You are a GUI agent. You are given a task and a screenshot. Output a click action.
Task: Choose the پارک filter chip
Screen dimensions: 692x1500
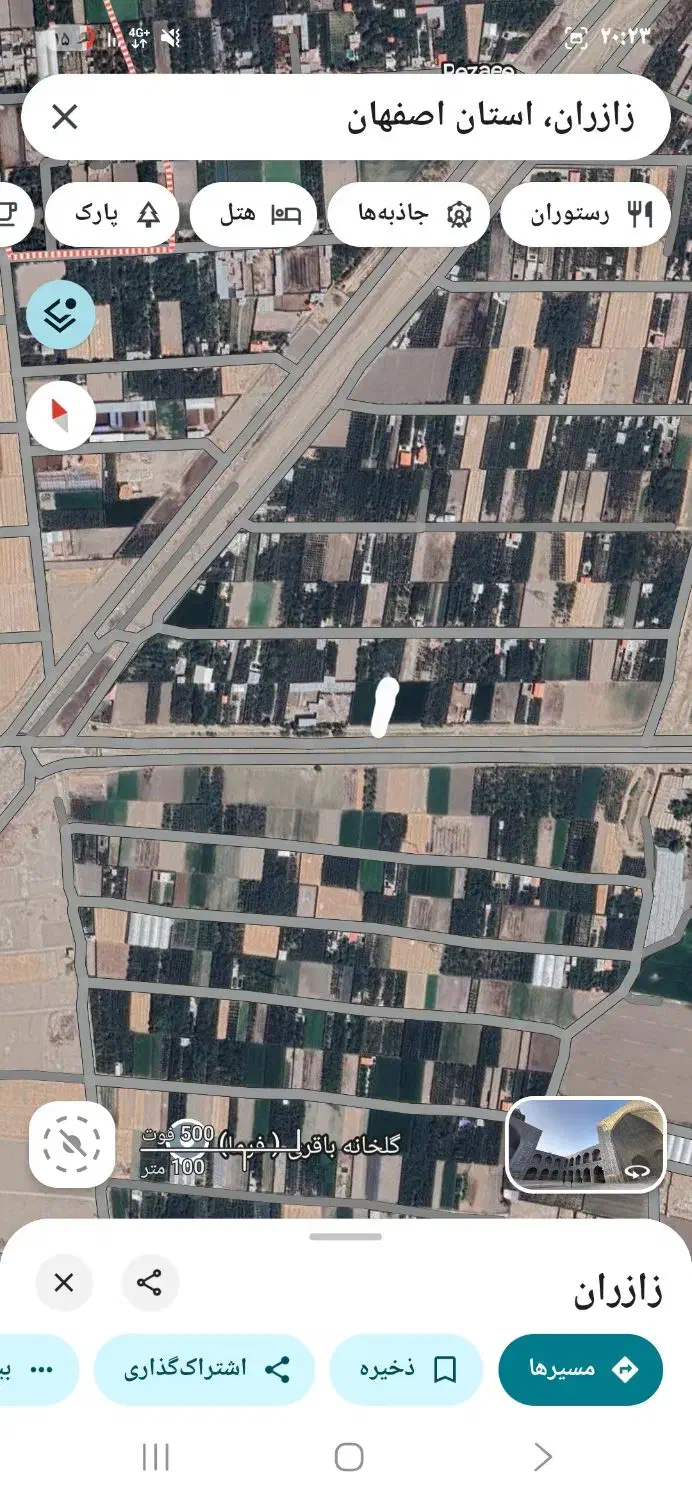coord(116,214)
